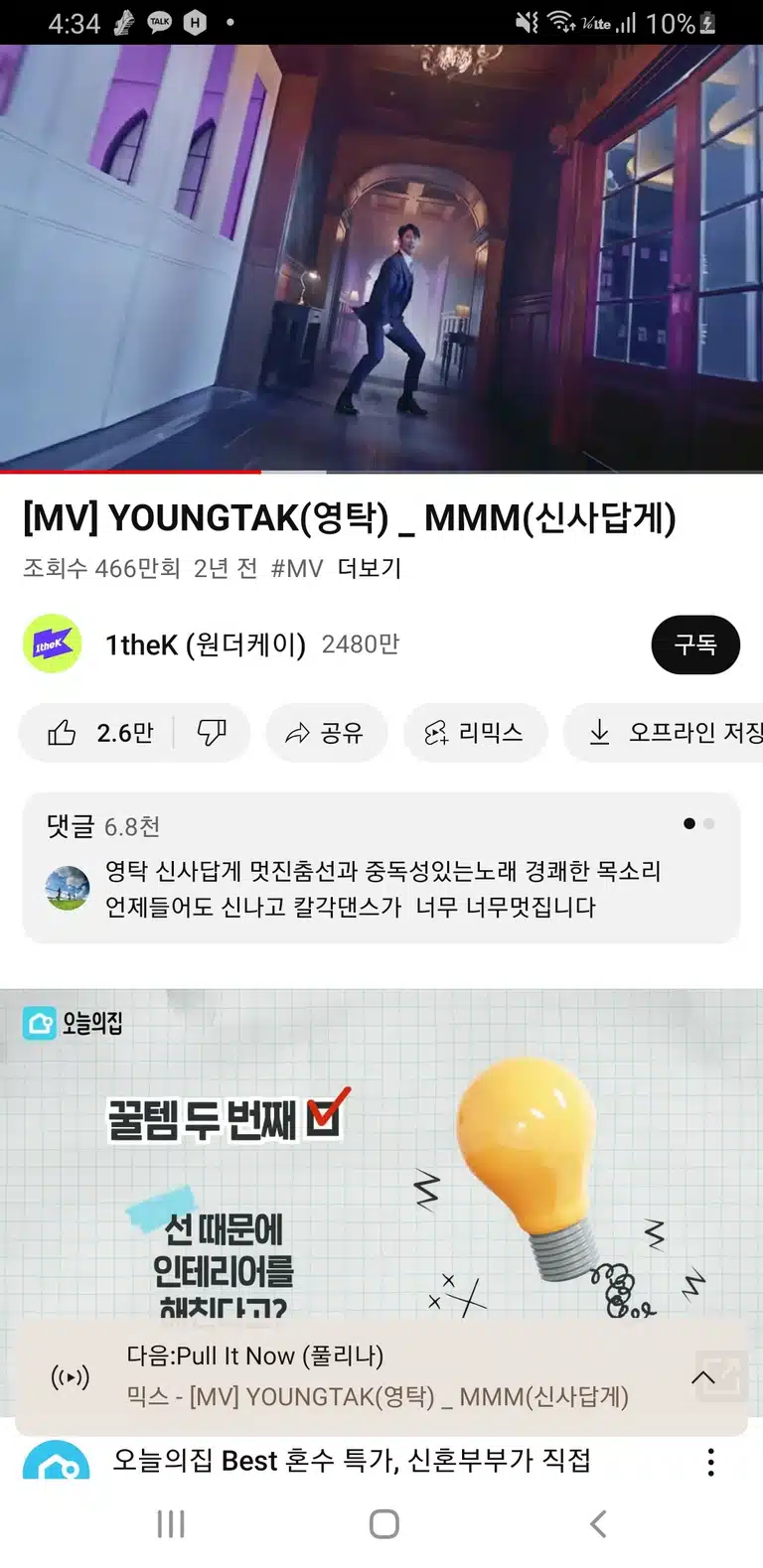
Task: Tap the #MV hashtag
Action: pyautogui.click(x=296, y=568)
